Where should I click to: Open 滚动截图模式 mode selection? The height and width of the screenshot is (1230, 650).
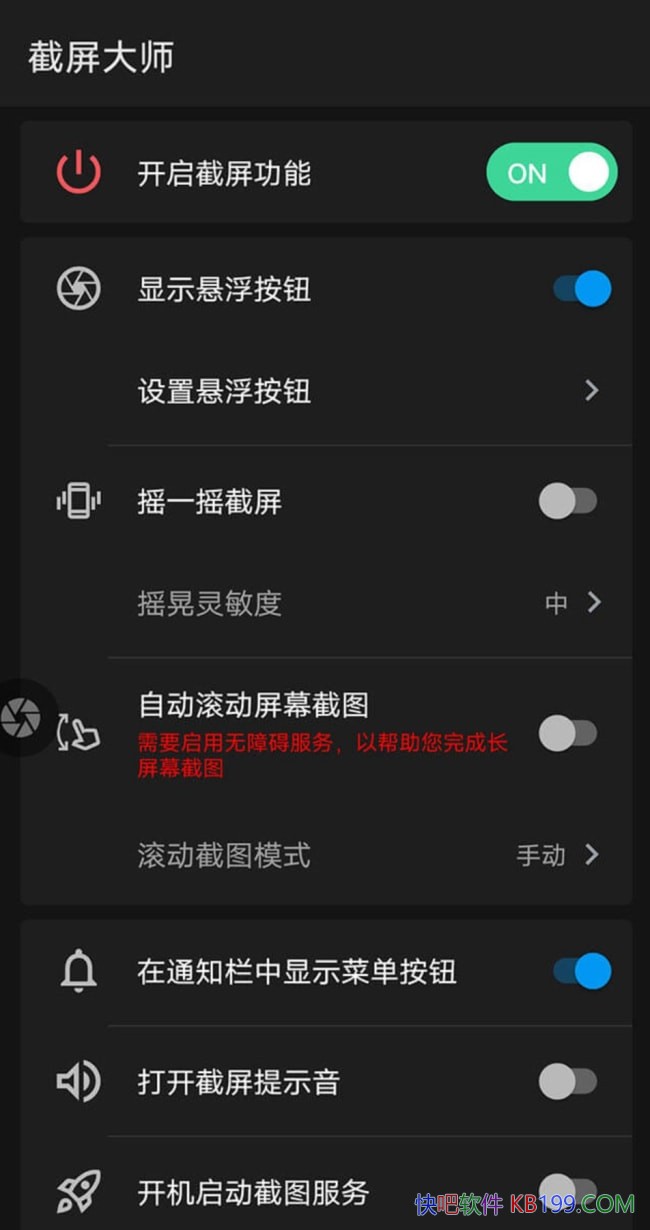(368, 855)
